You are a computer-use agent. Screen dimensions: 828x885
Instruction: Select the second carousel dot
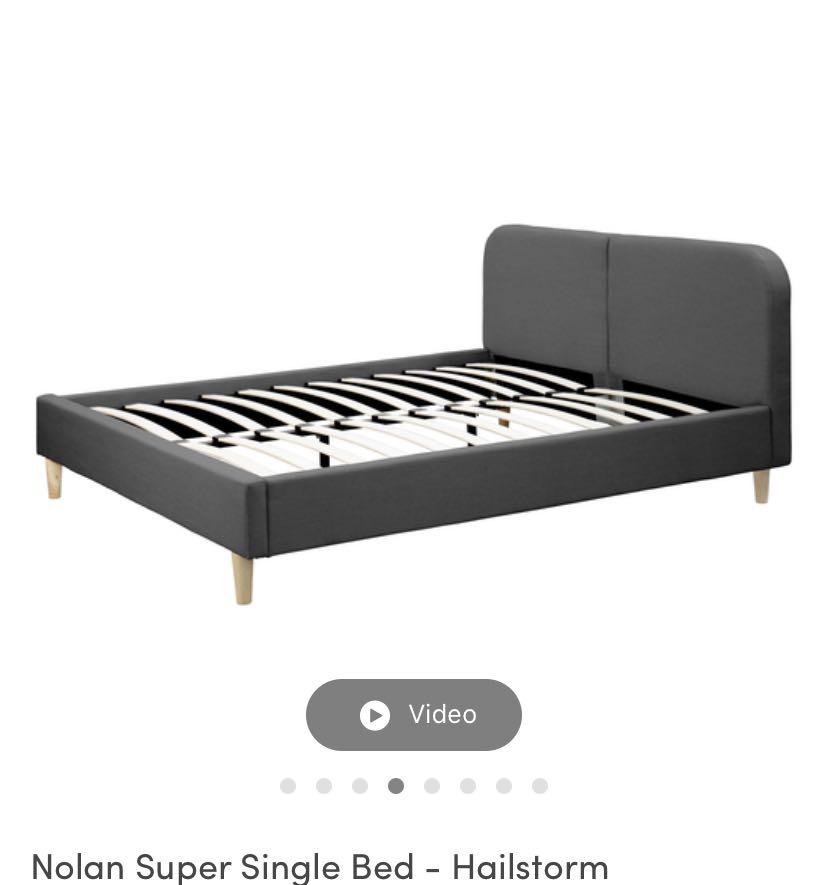click(324, 786)
